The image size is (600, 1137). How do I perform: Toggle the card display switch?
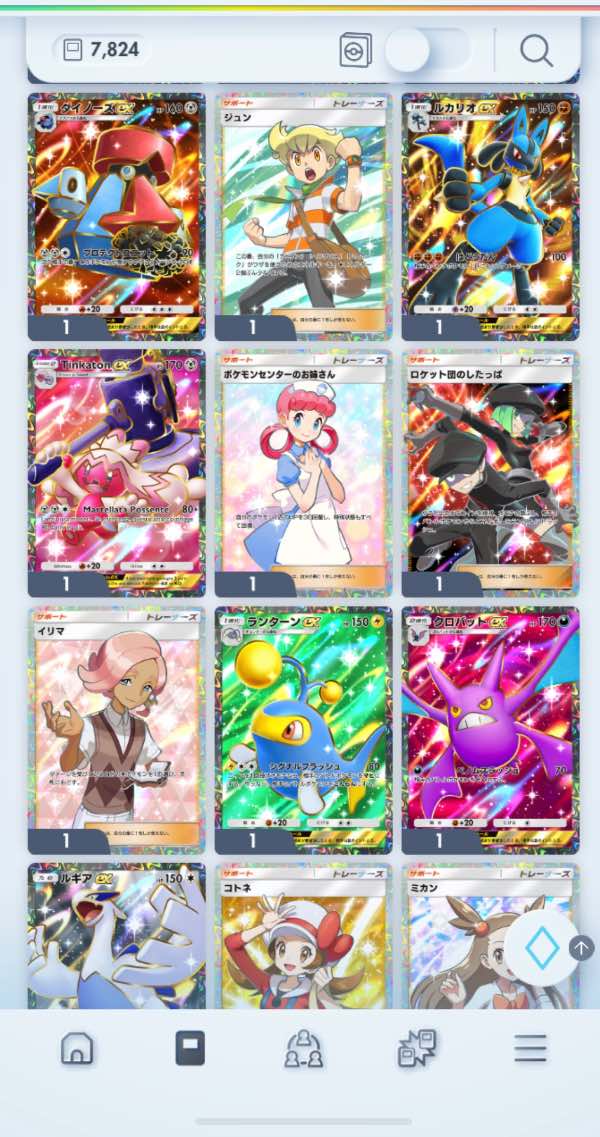tap(427, 50)
